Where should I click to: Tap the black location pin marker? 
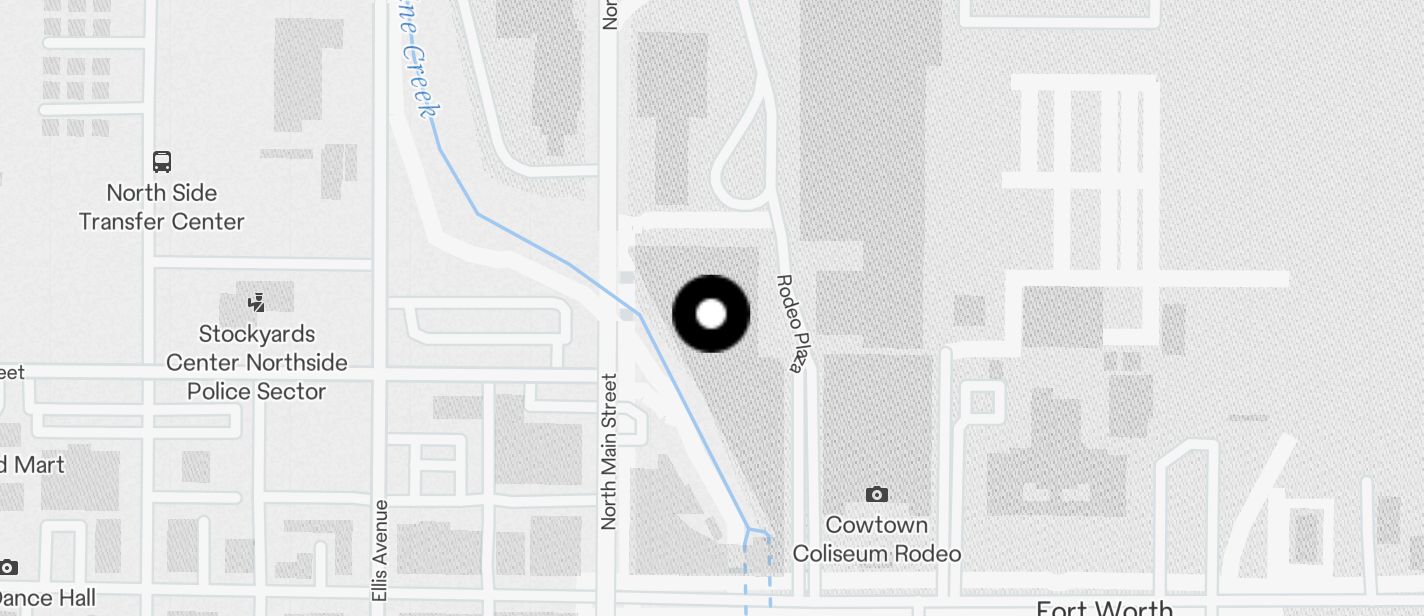click(711, 314)
